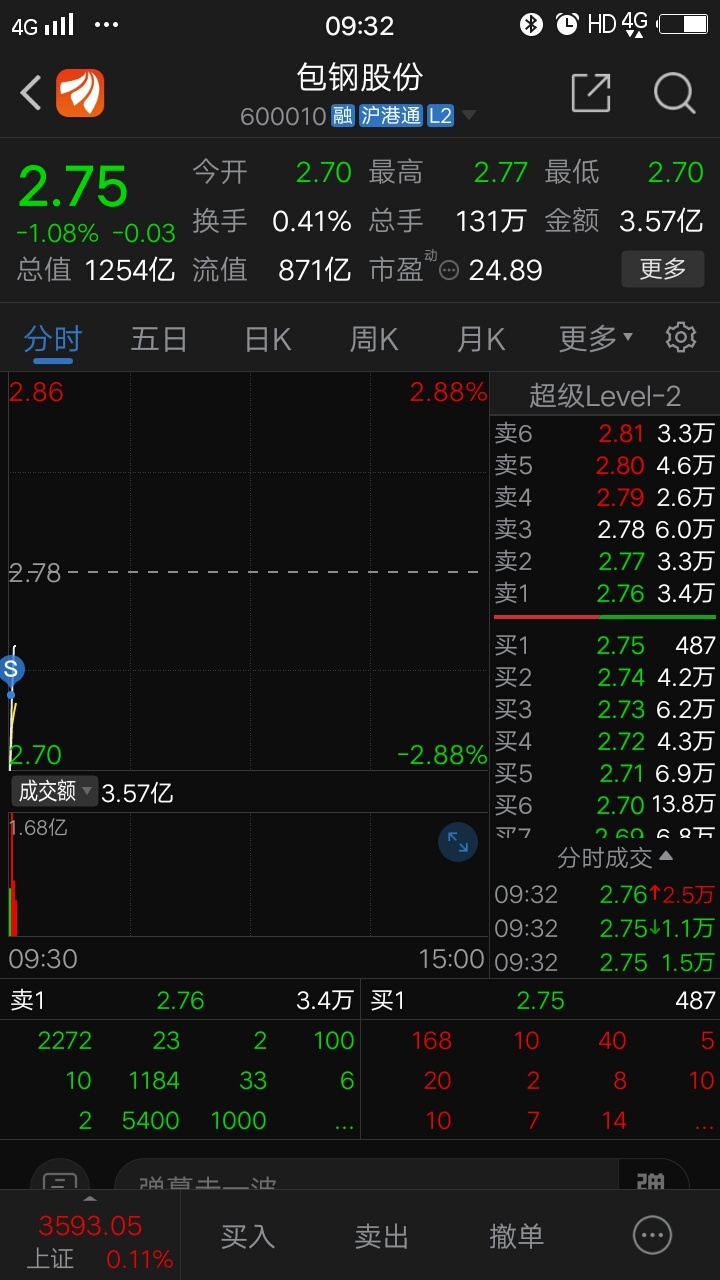Expand the chart to full screen
The image size is (720, 1280).
458,842
